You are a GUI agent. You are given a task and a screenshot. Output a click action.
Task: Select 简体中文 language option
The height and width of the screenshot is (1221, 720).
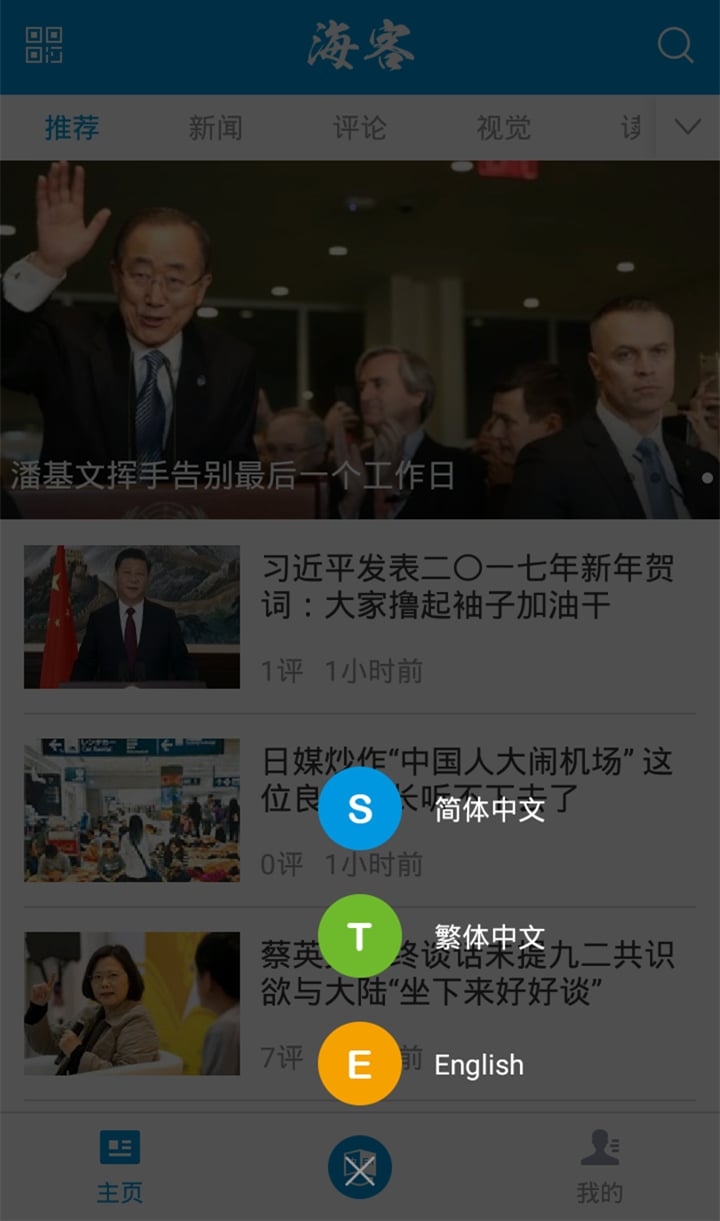pos(360,809)
